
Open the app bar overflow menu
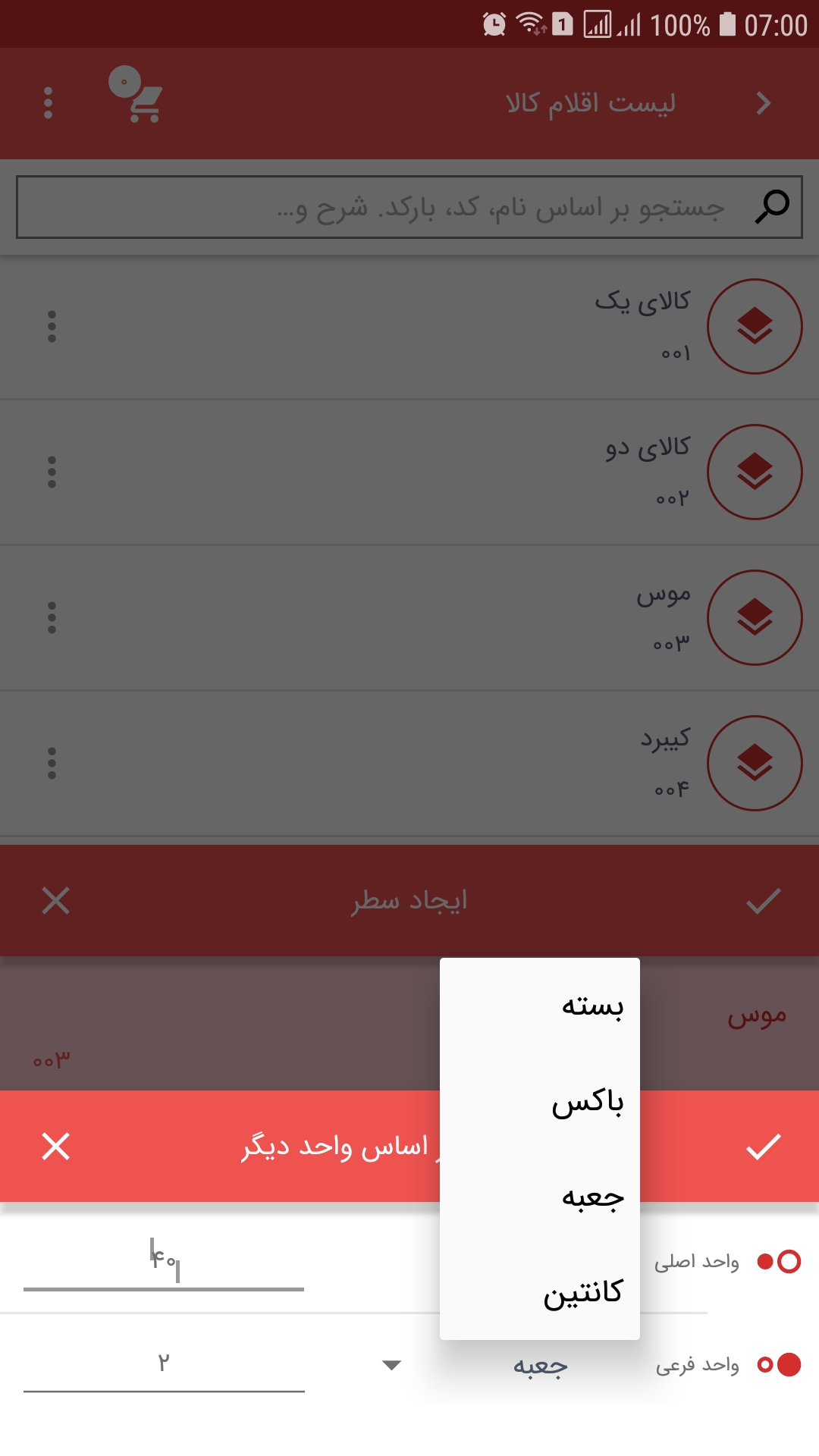point(49,103)
